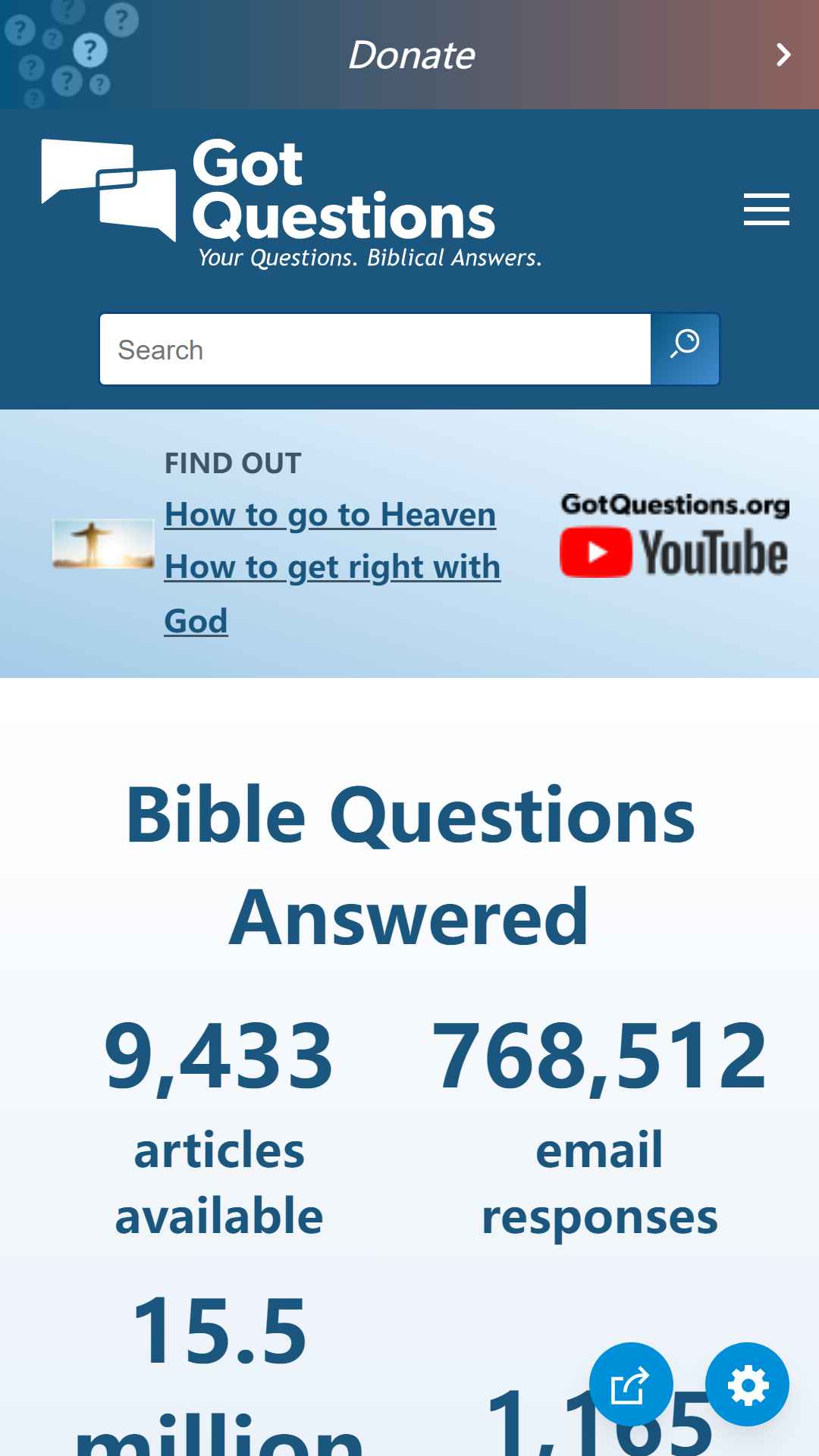Open the Donate banner
Image resolution: width=819 pixels, height=1456 pixels.
[x=409, y=55]
